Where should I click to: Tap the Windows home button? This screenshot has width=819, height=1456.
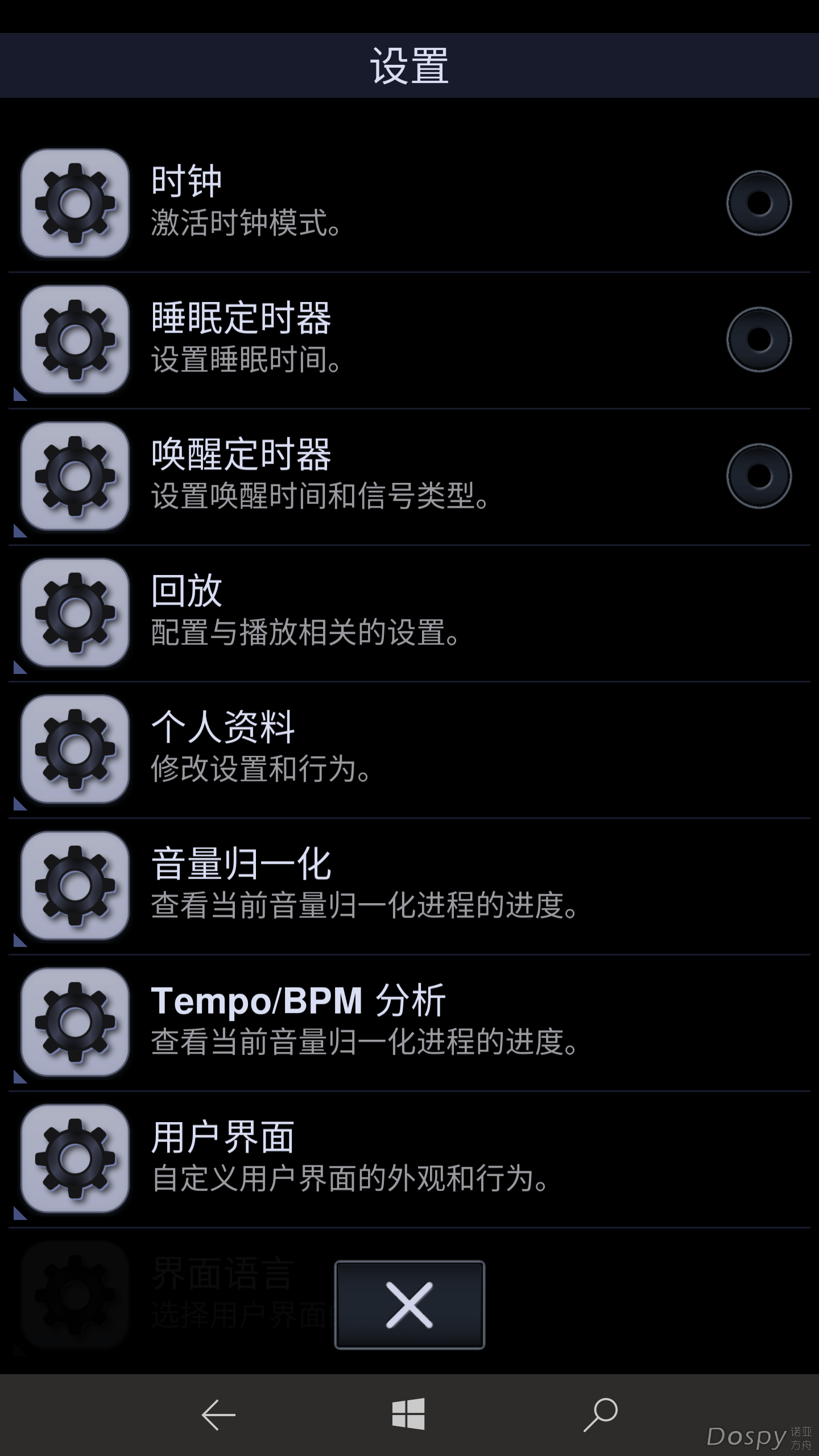tap(408, 1414)
